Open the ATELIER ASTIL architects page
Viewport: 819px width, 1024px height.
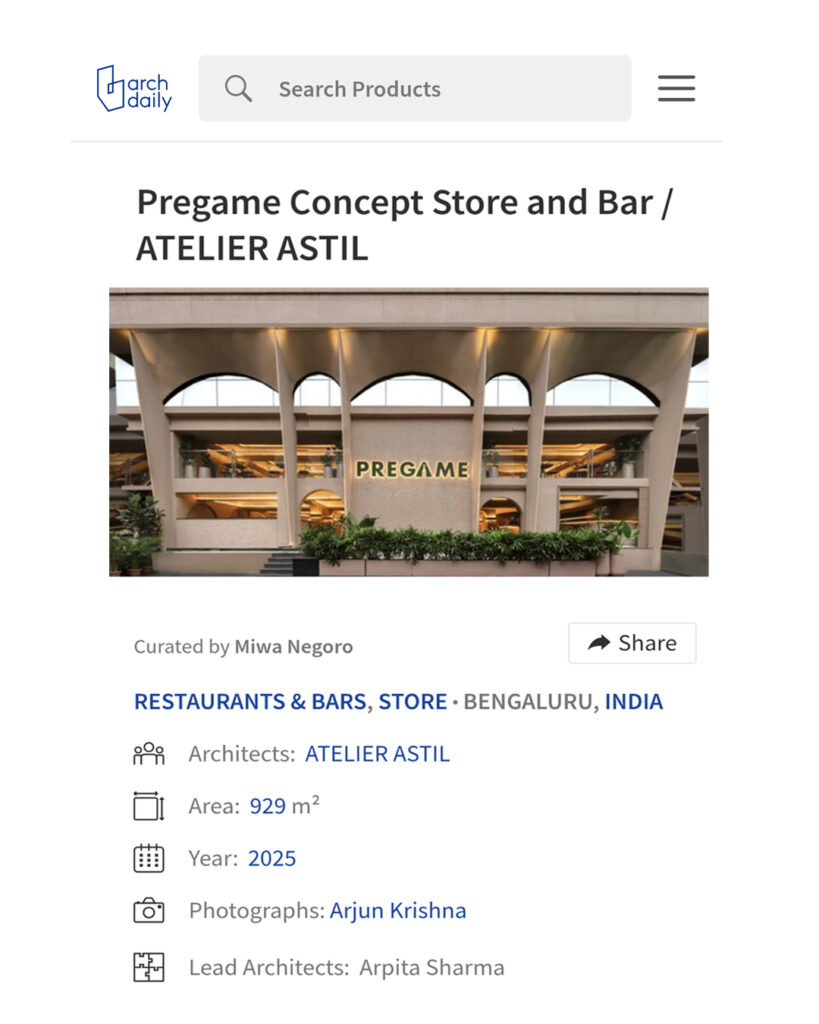(377, 754)
